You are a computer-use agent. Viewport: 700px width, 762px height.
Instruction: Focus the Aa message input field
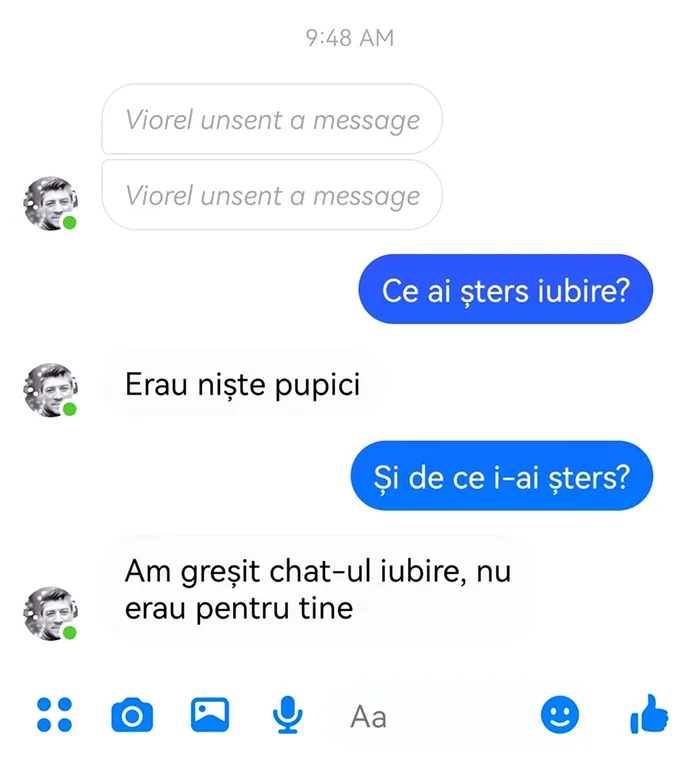(x=430, y=716)
